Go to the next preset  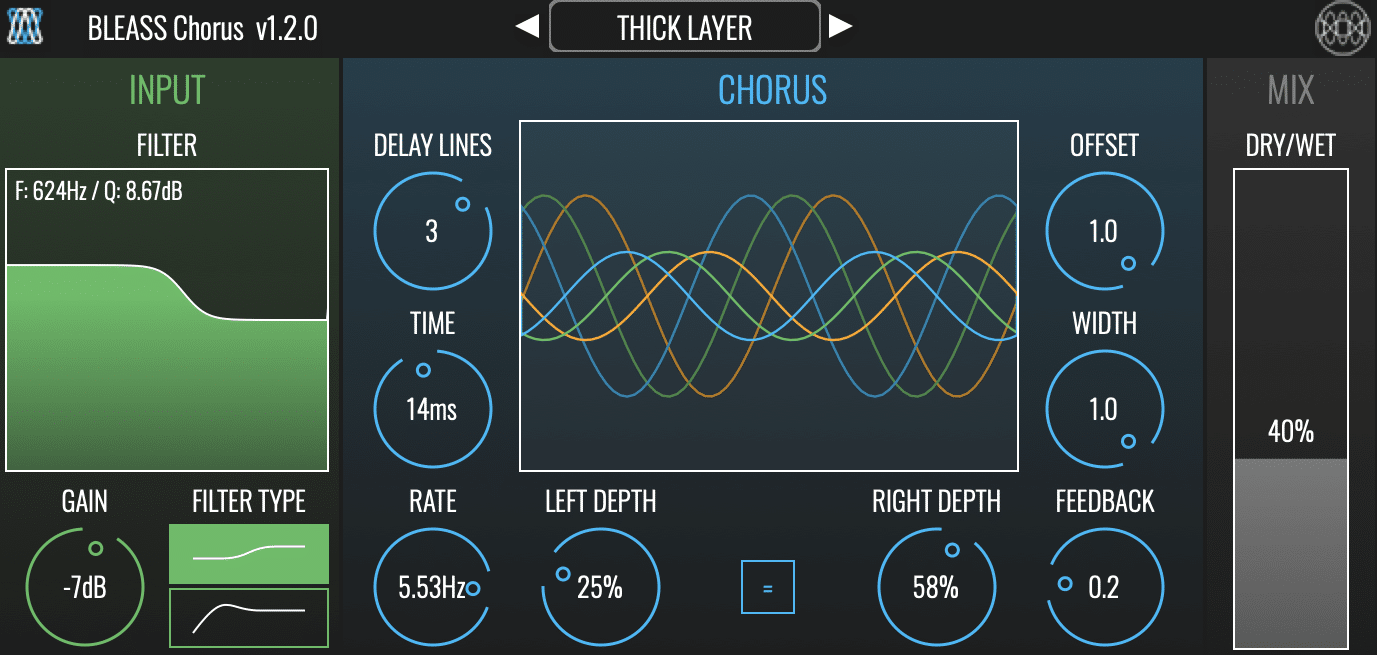pyautogui.click(x=841, y=27)
